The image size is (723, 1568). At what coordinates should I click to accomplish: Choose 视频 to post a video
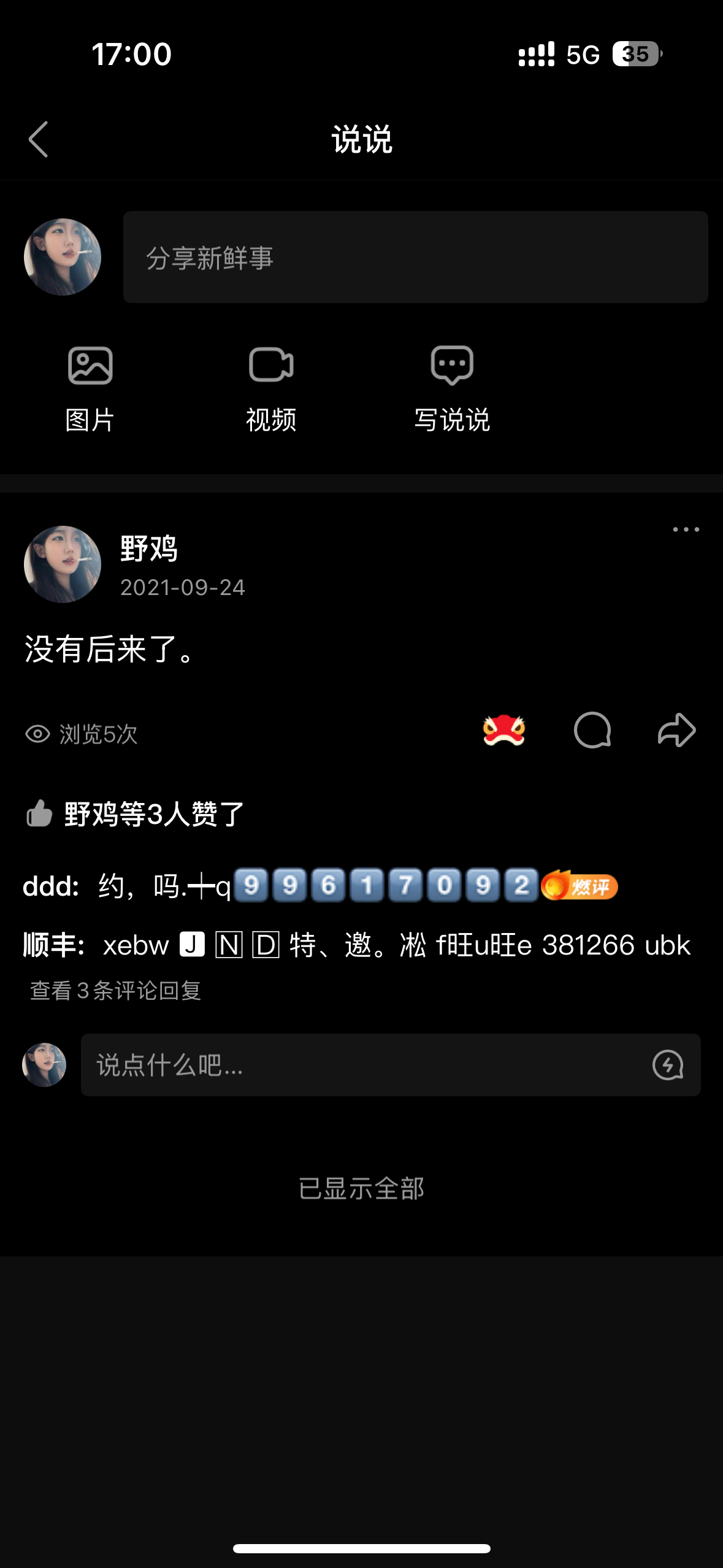click(271, 388)
